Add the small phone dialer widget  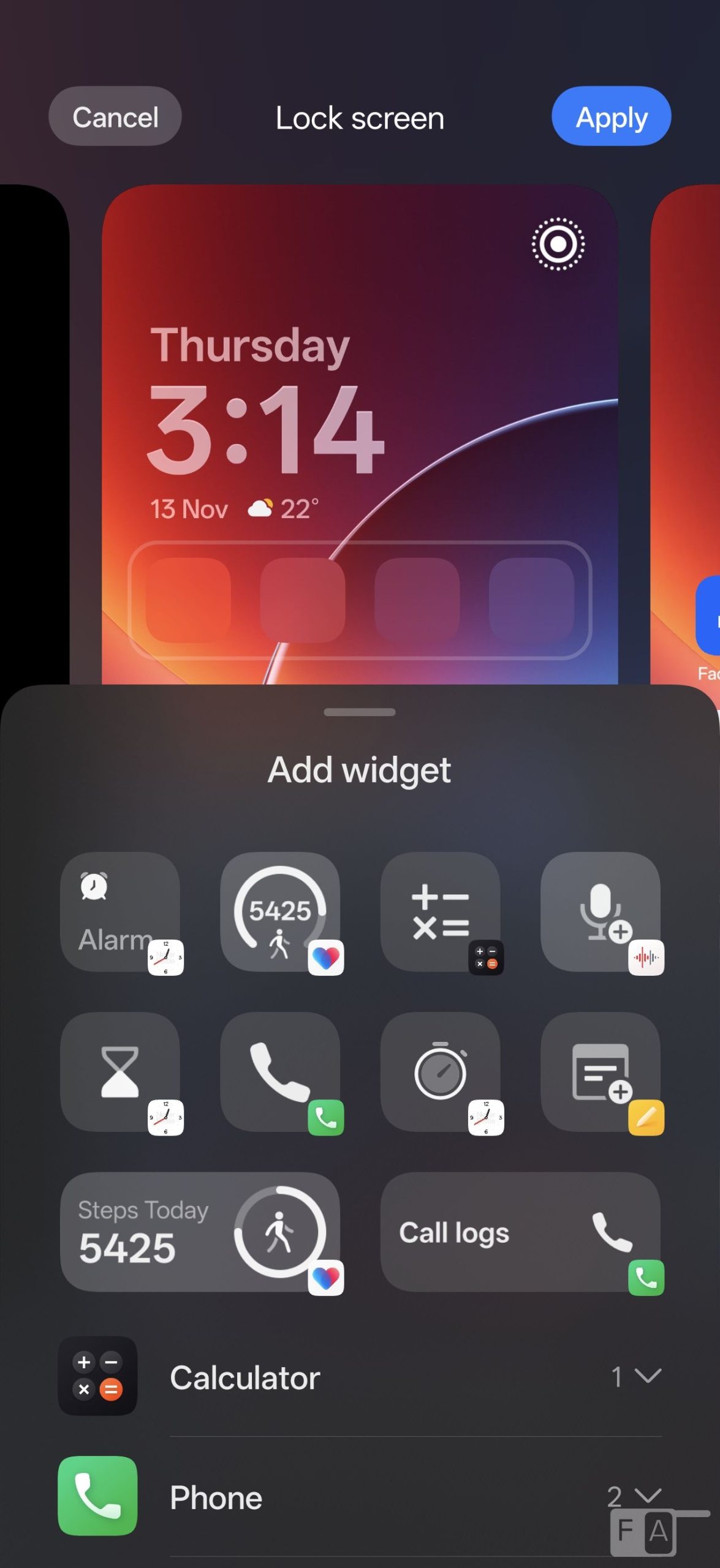pyautogui.click(x=279, y=1071)
